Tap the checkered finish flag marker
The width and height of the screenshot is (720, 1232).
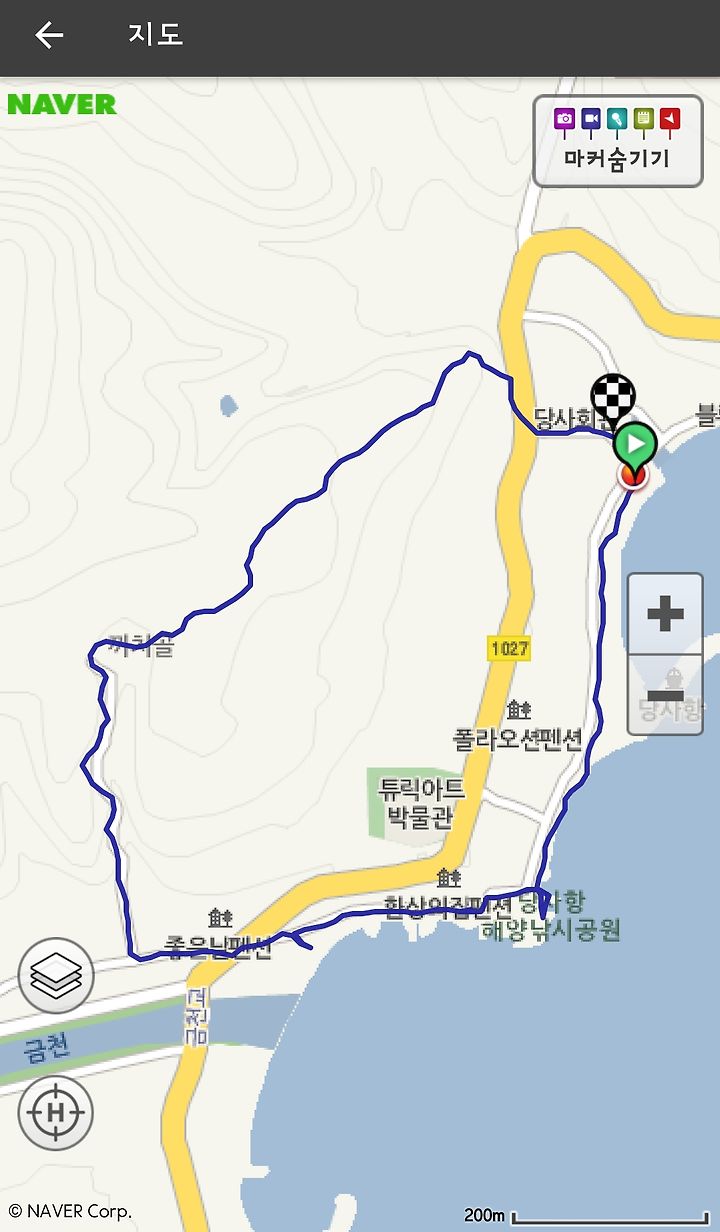click(613, 400)
